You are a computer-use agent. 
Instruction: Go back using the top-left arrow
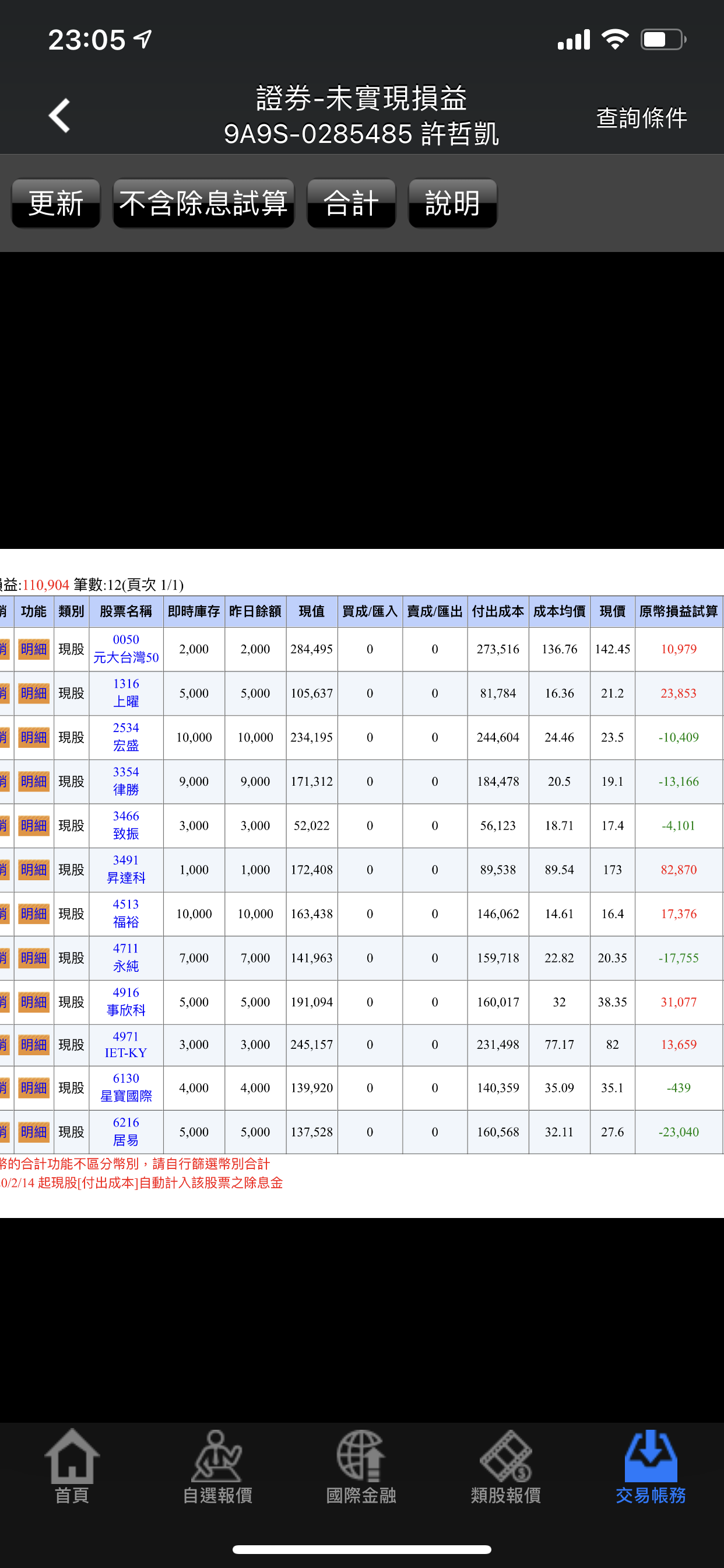(59, 115)
